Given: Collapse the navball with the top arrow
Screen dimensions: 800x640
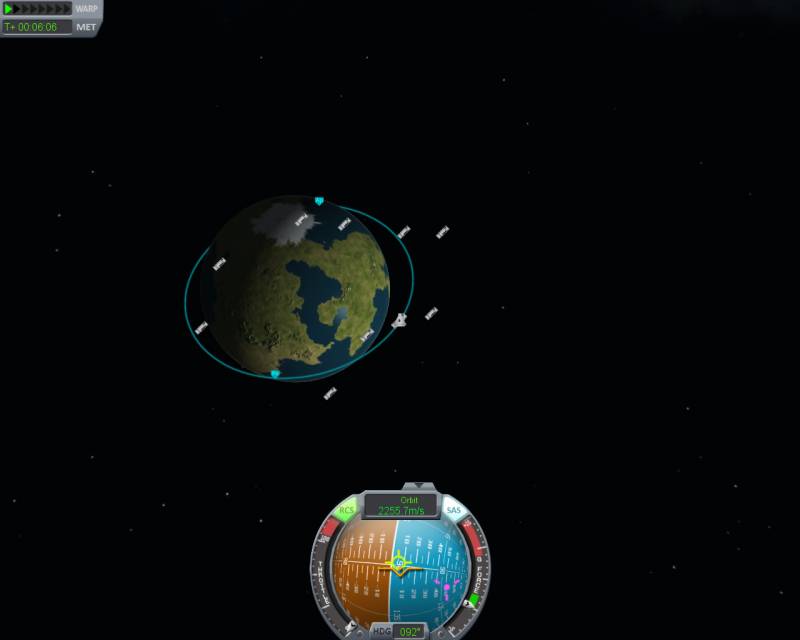Looking at the screenshot, I should 404,486.
